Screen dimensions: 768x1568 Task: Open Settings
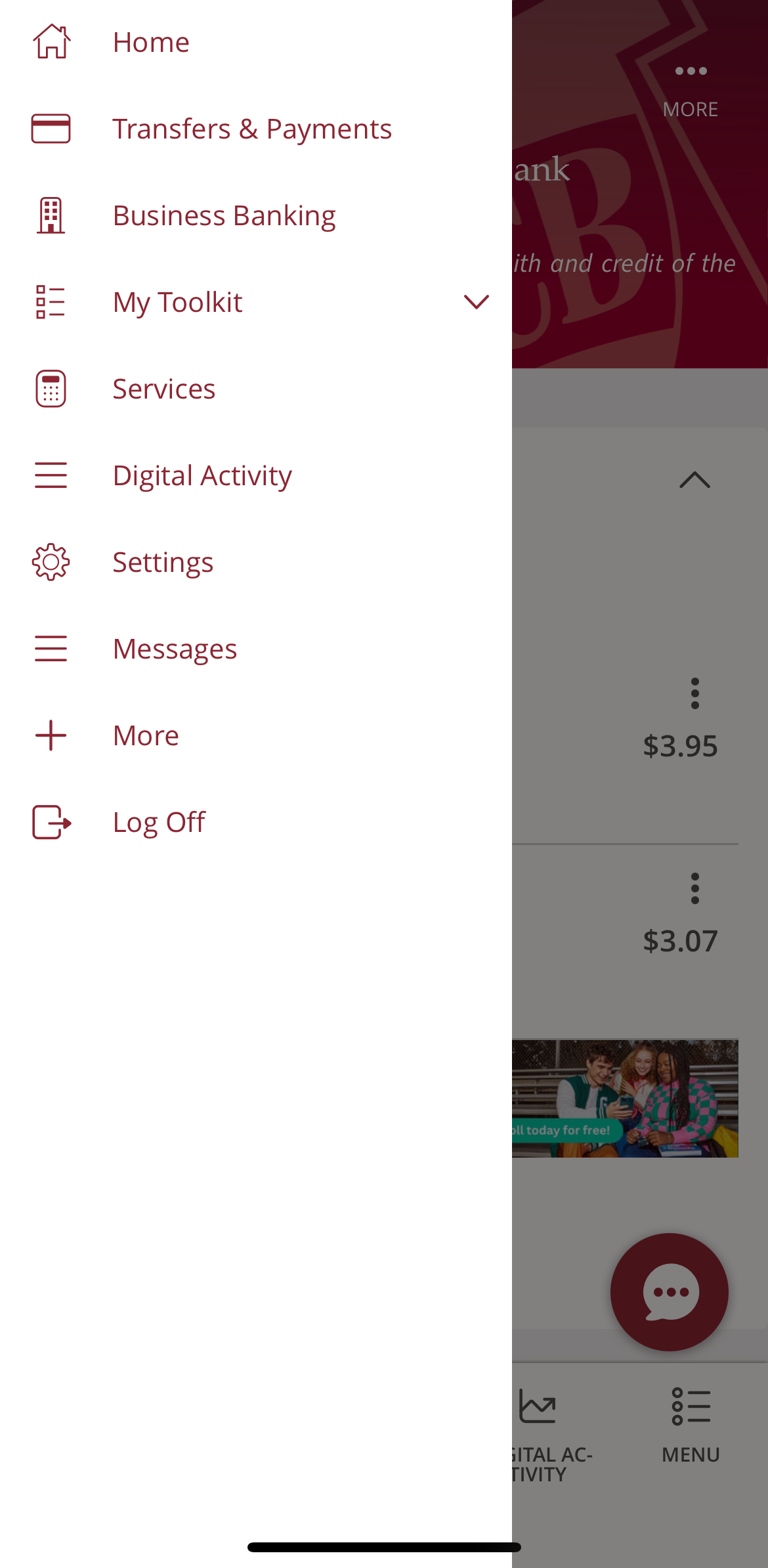(x=163, y=562)
